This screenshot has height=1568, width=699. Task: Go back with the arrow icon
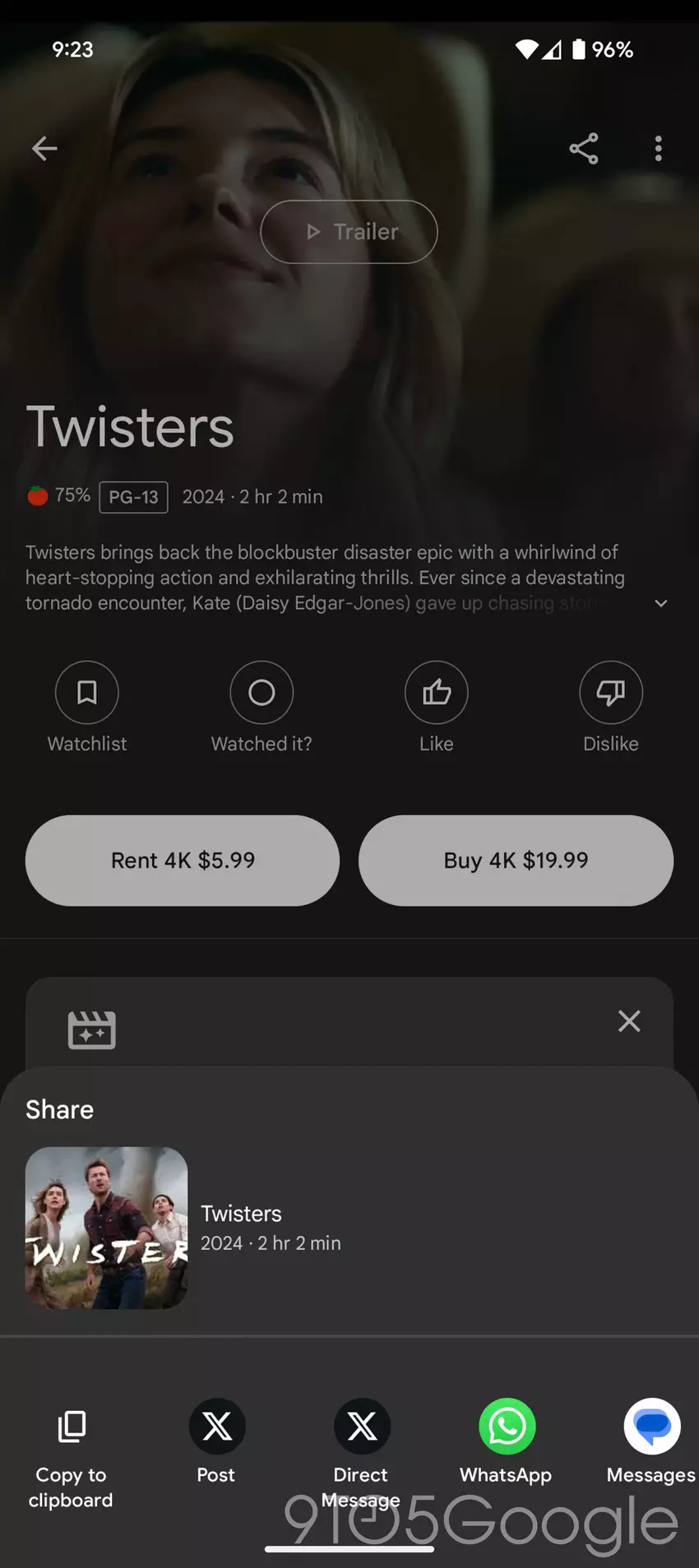click(44, 149)
